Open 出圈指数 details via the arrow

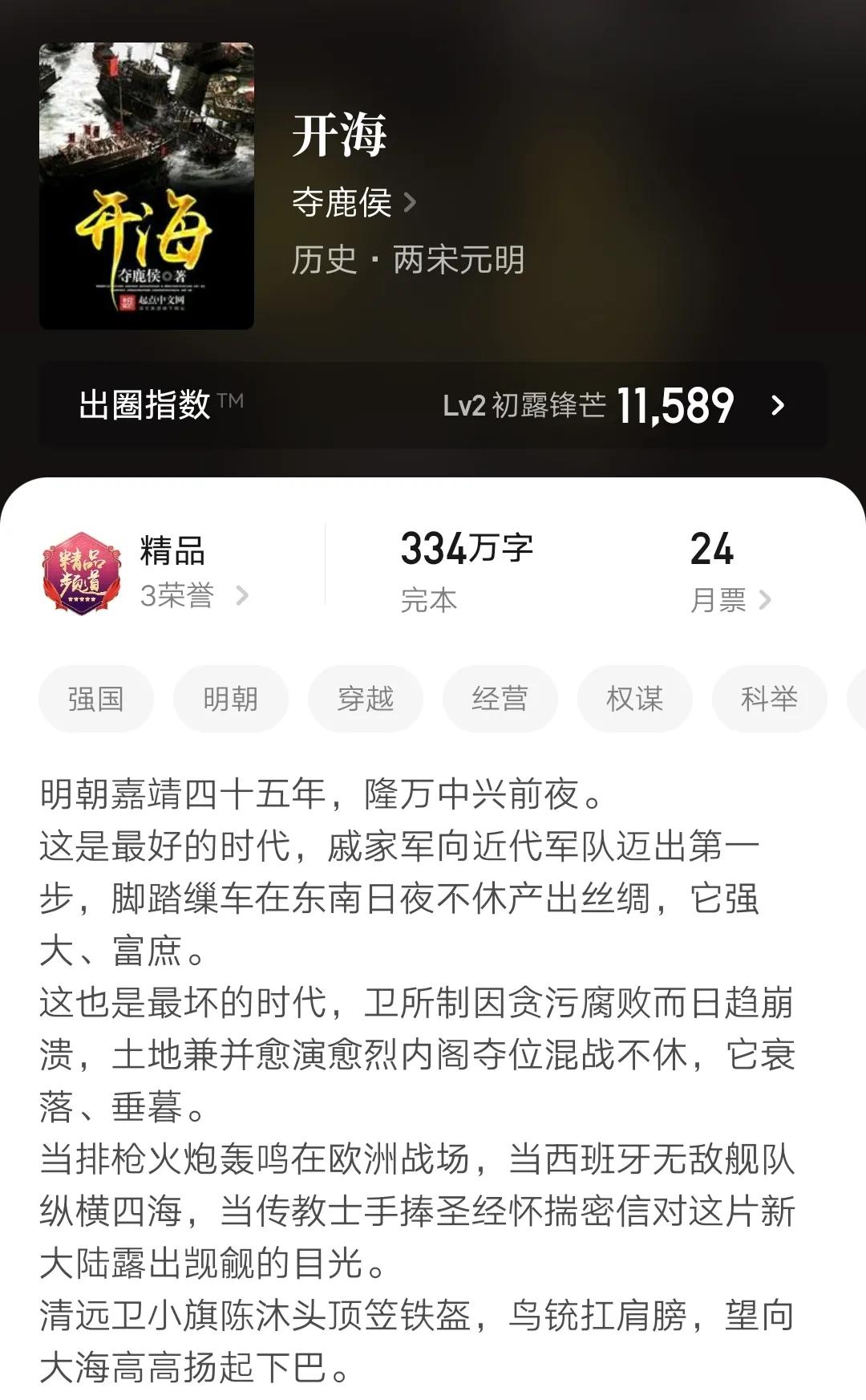coord(776,407)
